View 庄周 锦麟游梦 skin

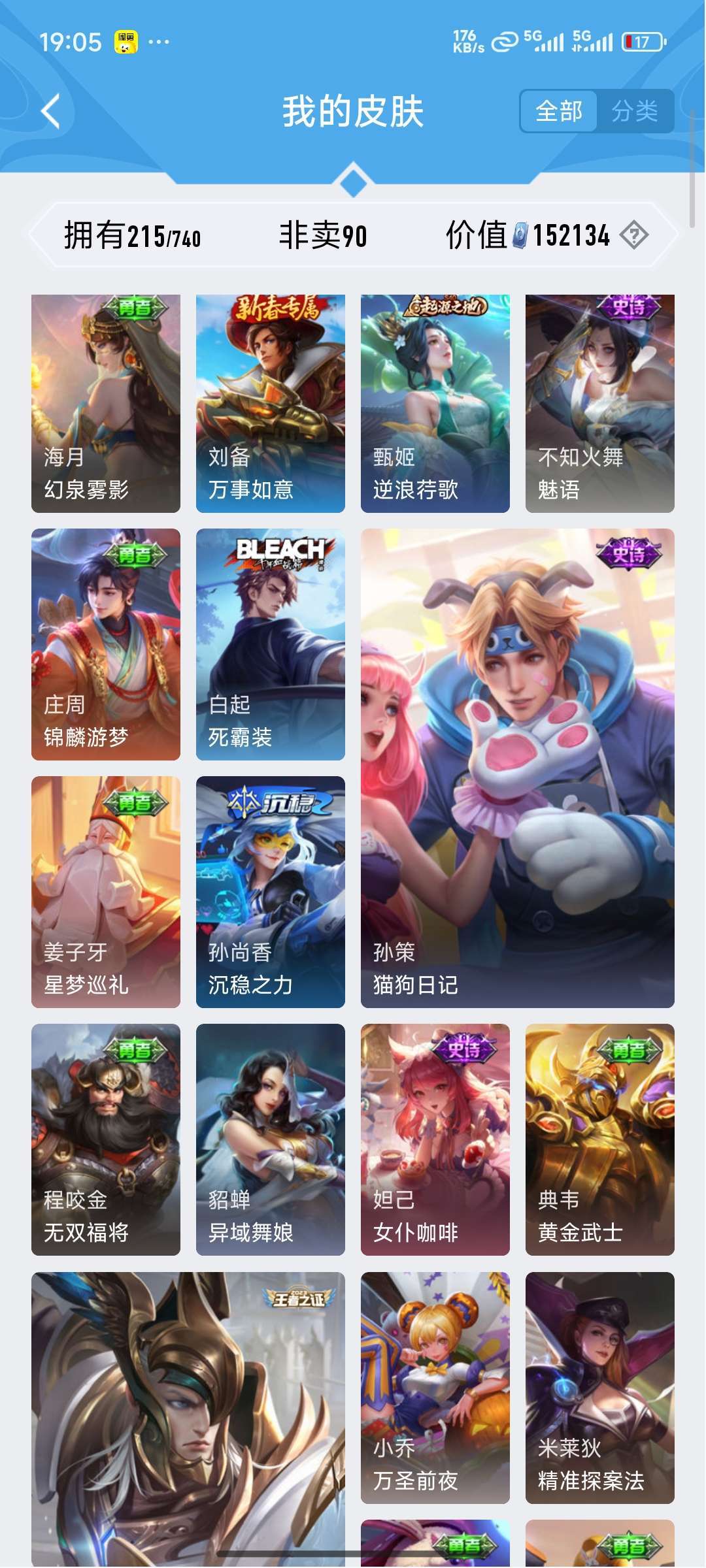(106, 644)
